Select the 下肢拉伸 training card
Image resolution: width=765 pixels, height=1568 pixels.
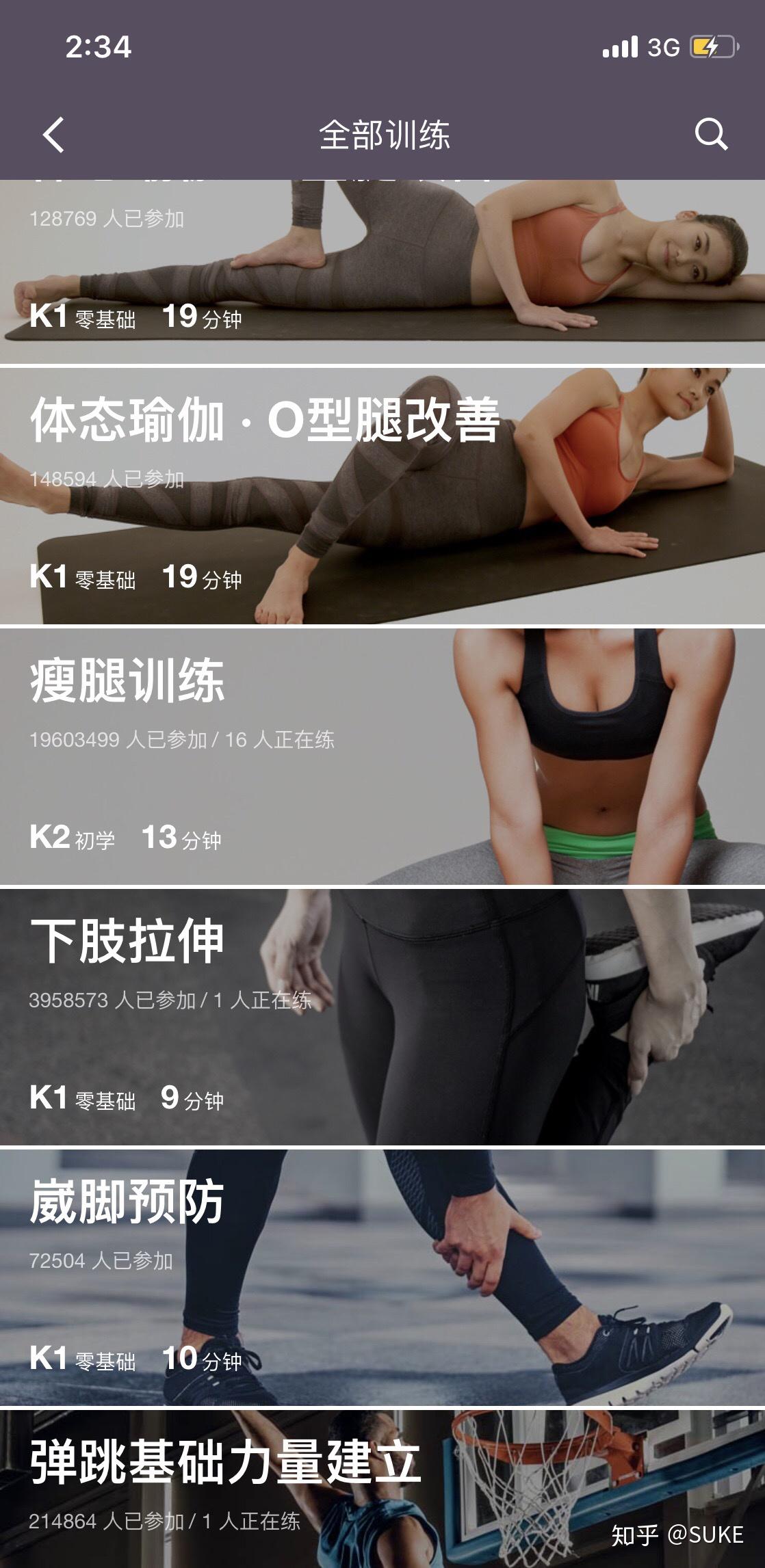tap(382, 1017)
